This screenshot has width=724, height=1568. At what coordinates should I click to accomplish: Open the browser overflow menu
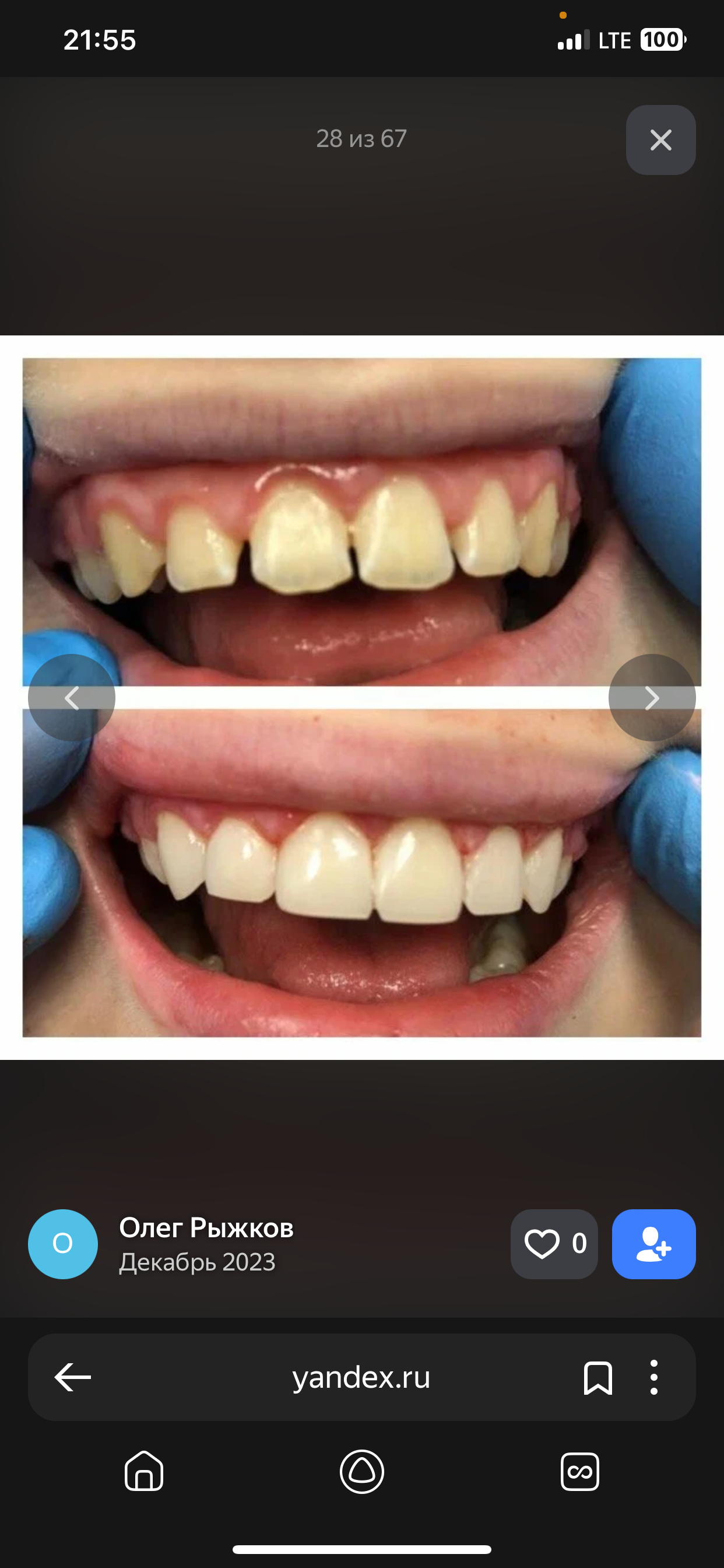pyautogui.click(x=653, y=1377)
